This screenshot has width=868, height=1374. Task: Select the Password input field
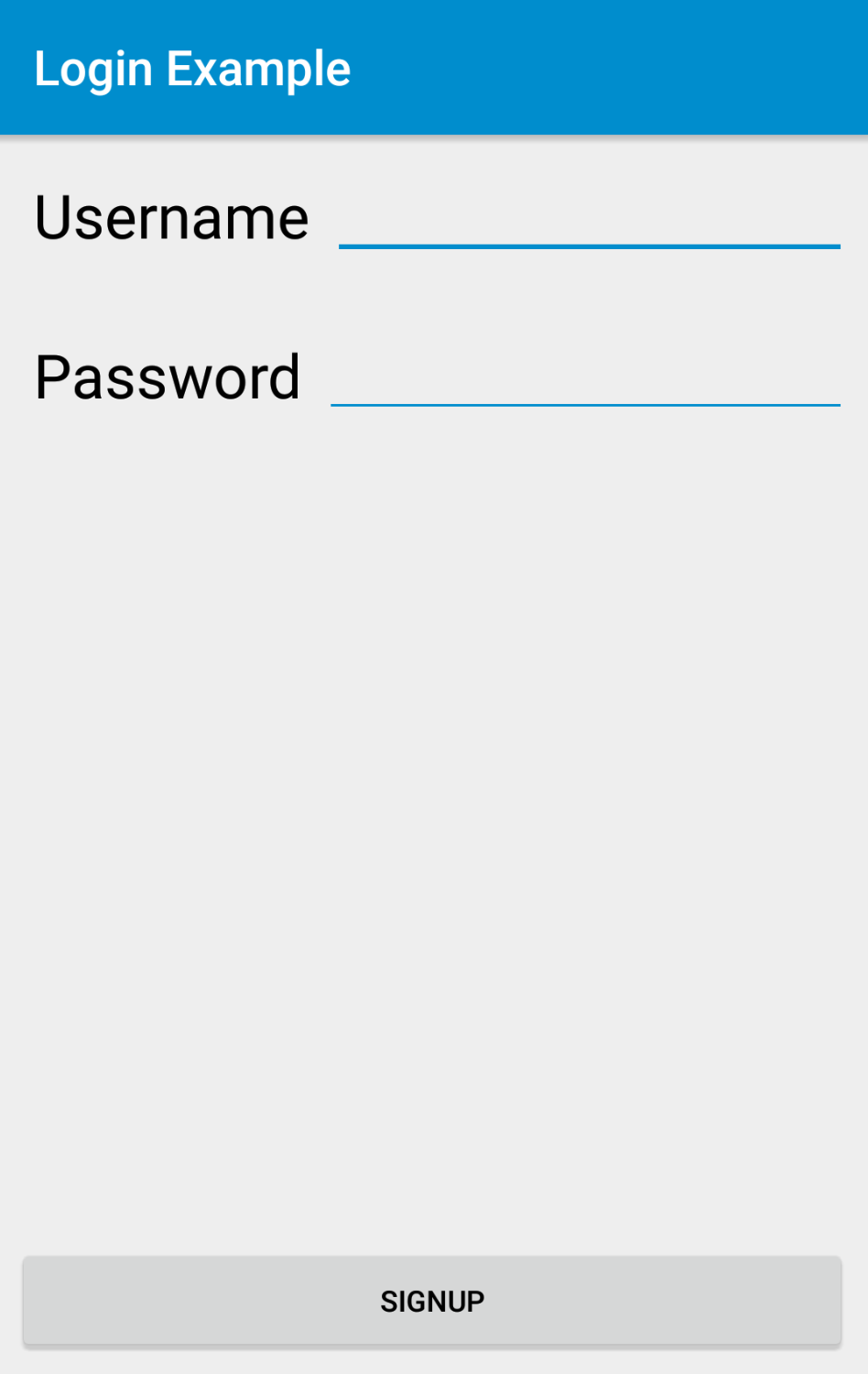[586, 376]
